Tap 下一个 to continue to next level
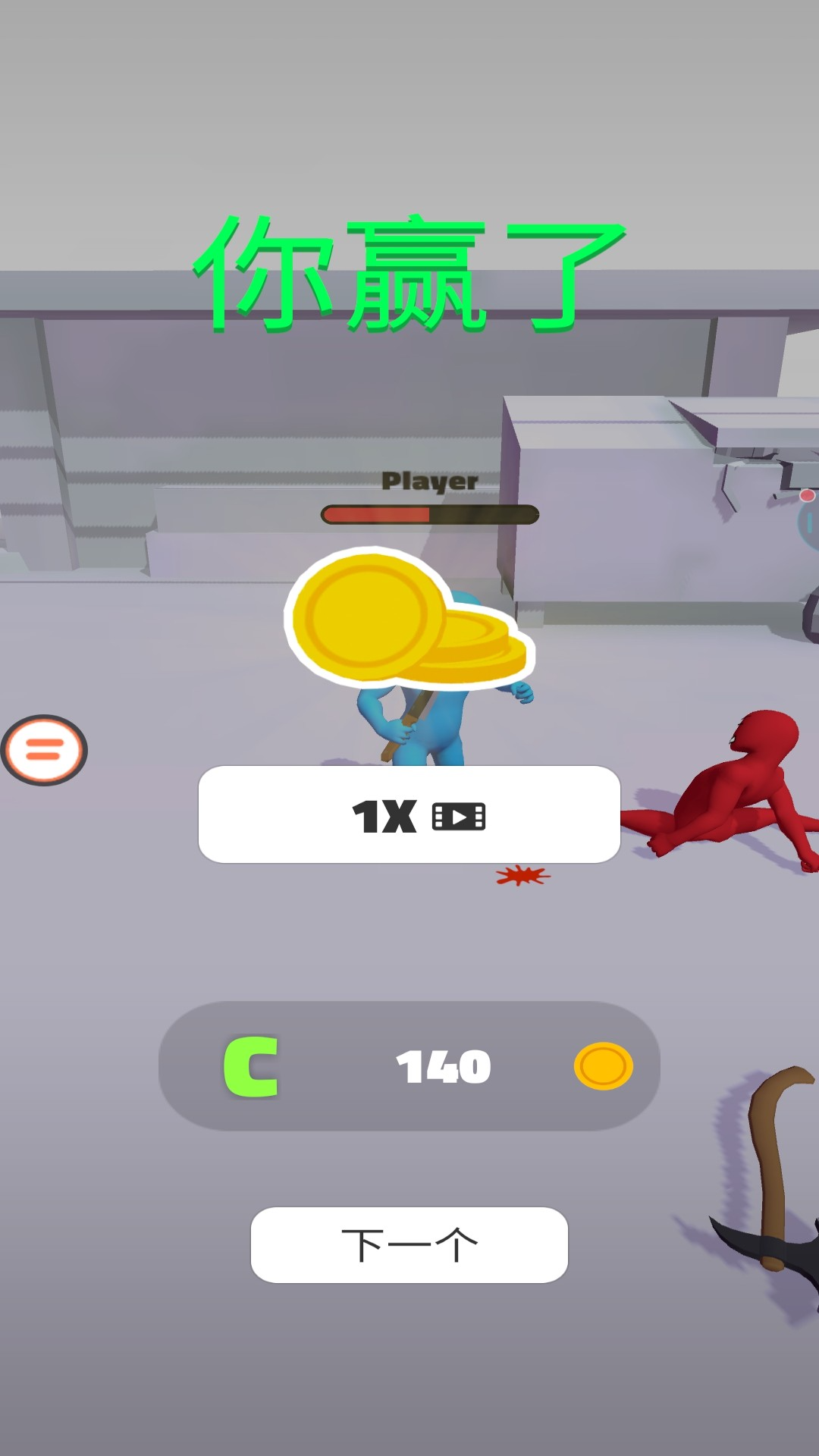 [x=409, y=1245]
